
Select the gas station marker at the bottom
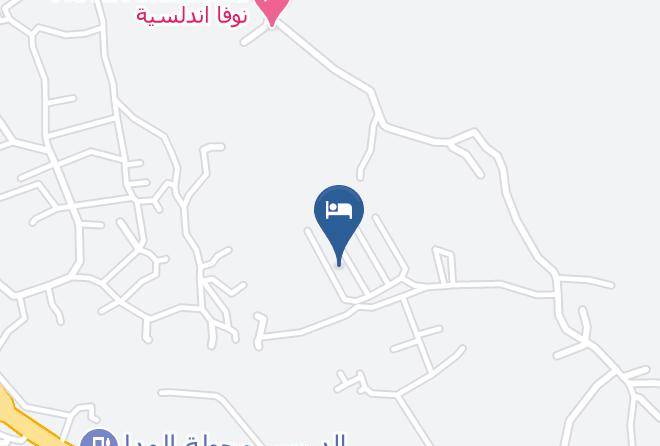point(98,438)
